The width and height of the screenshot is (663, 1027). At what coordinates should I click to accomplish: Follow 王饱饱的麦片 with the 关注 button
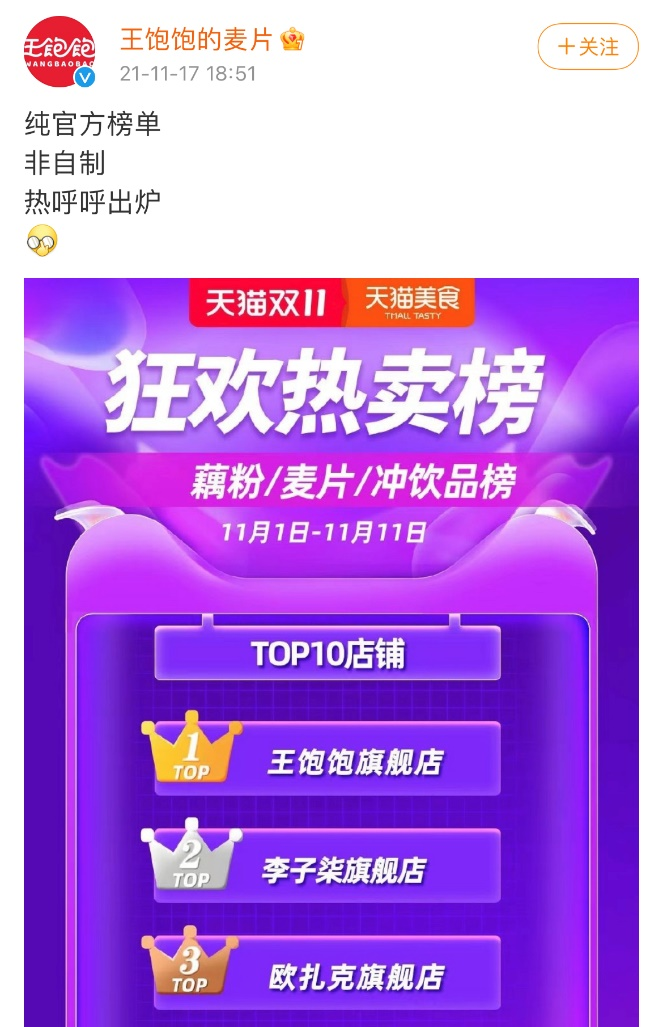tap(588, 47)
